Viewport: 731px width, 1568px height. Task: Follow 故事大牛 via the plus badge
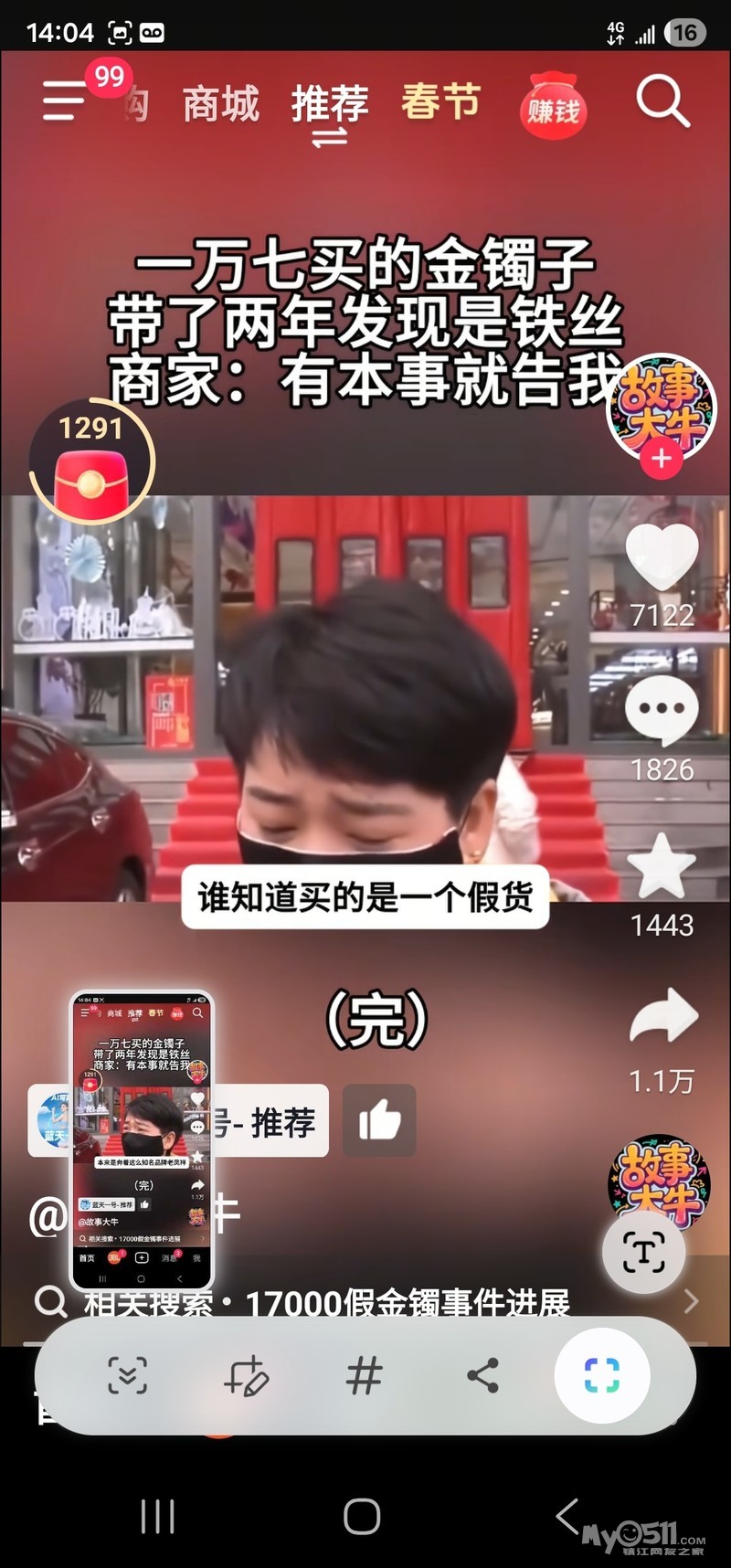(x=662, y=459)
